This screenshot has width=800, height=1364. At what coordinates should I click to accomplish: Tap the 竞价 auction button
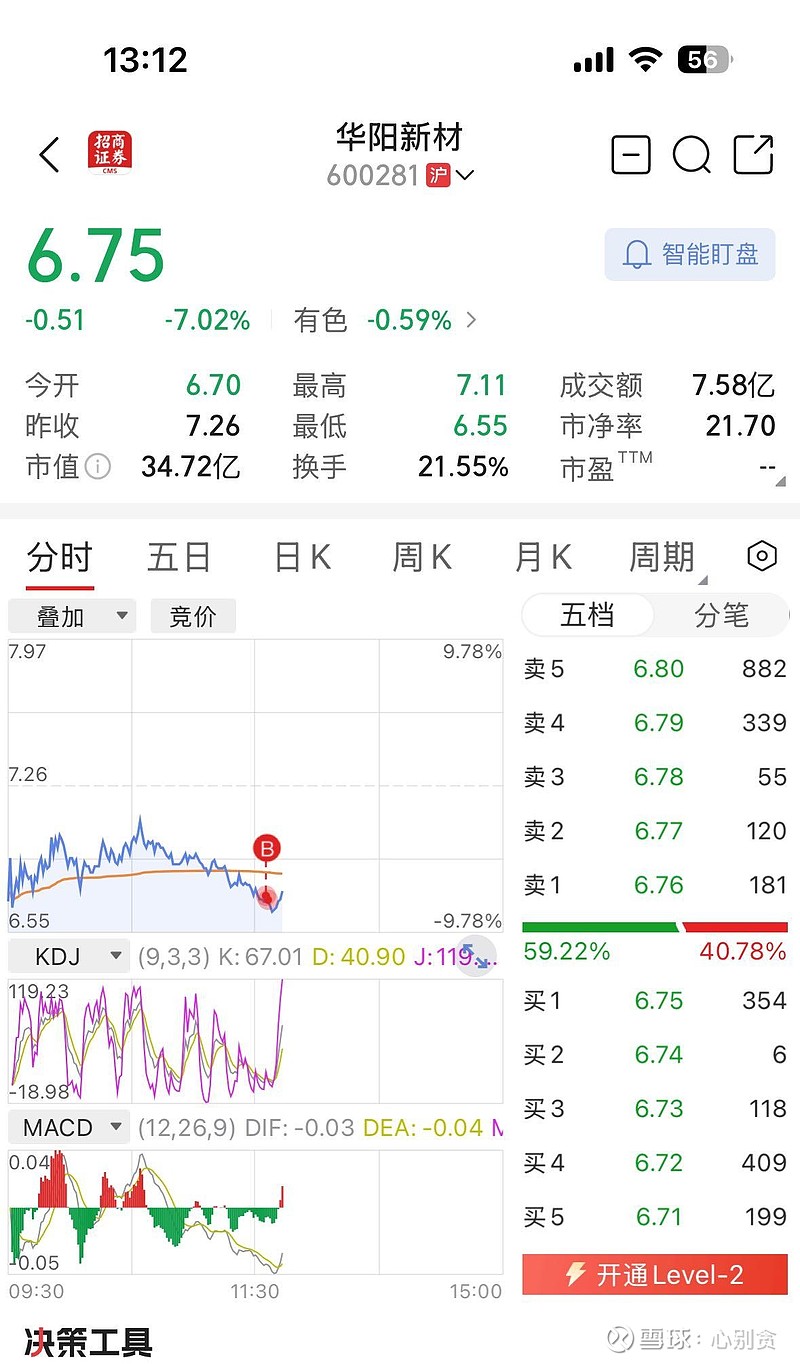[x=193, y=616]
